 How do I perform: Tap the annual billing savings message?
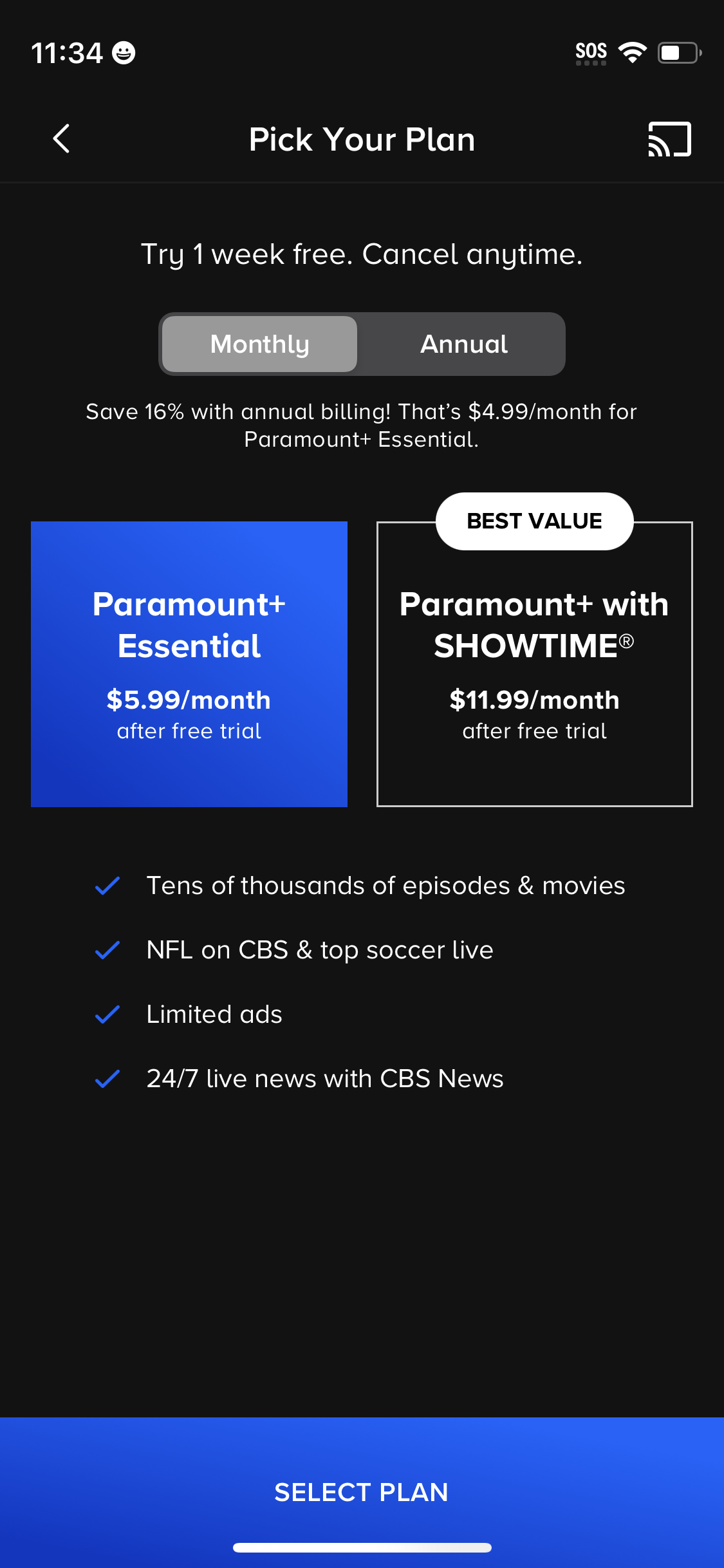point(362,425)
